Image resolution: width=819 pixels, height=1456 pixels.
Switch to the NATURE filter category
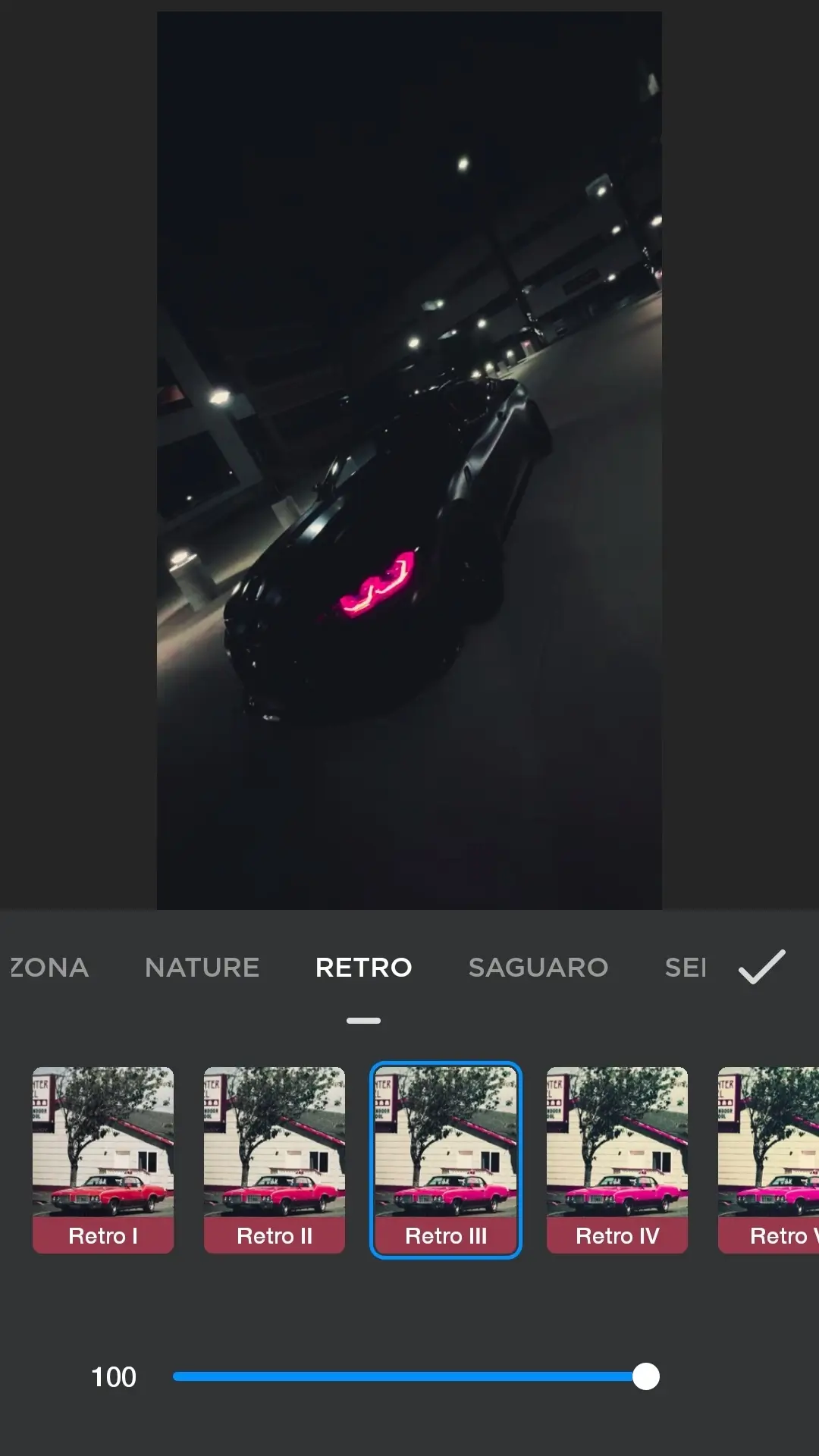click(x=202, y=968)
